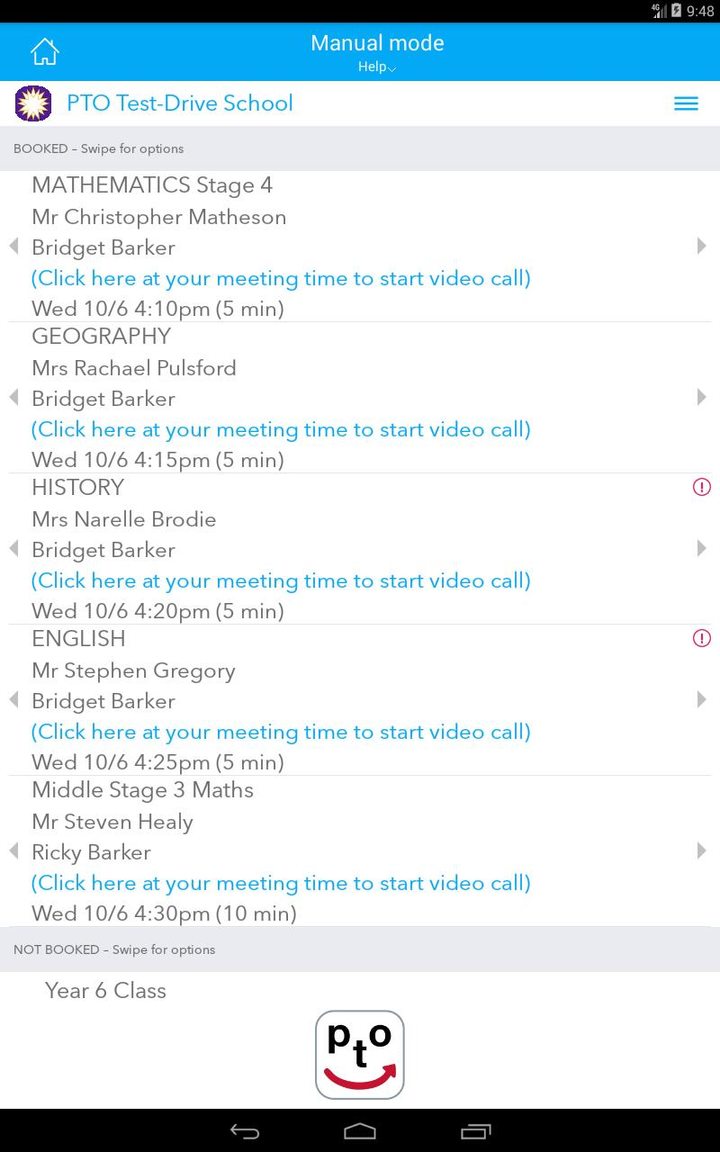Screen dimensions: 720x1152
Task: Tap the right arrow on the ENGLISH booking
Action: pyautogui.click(x=702, y=699)
